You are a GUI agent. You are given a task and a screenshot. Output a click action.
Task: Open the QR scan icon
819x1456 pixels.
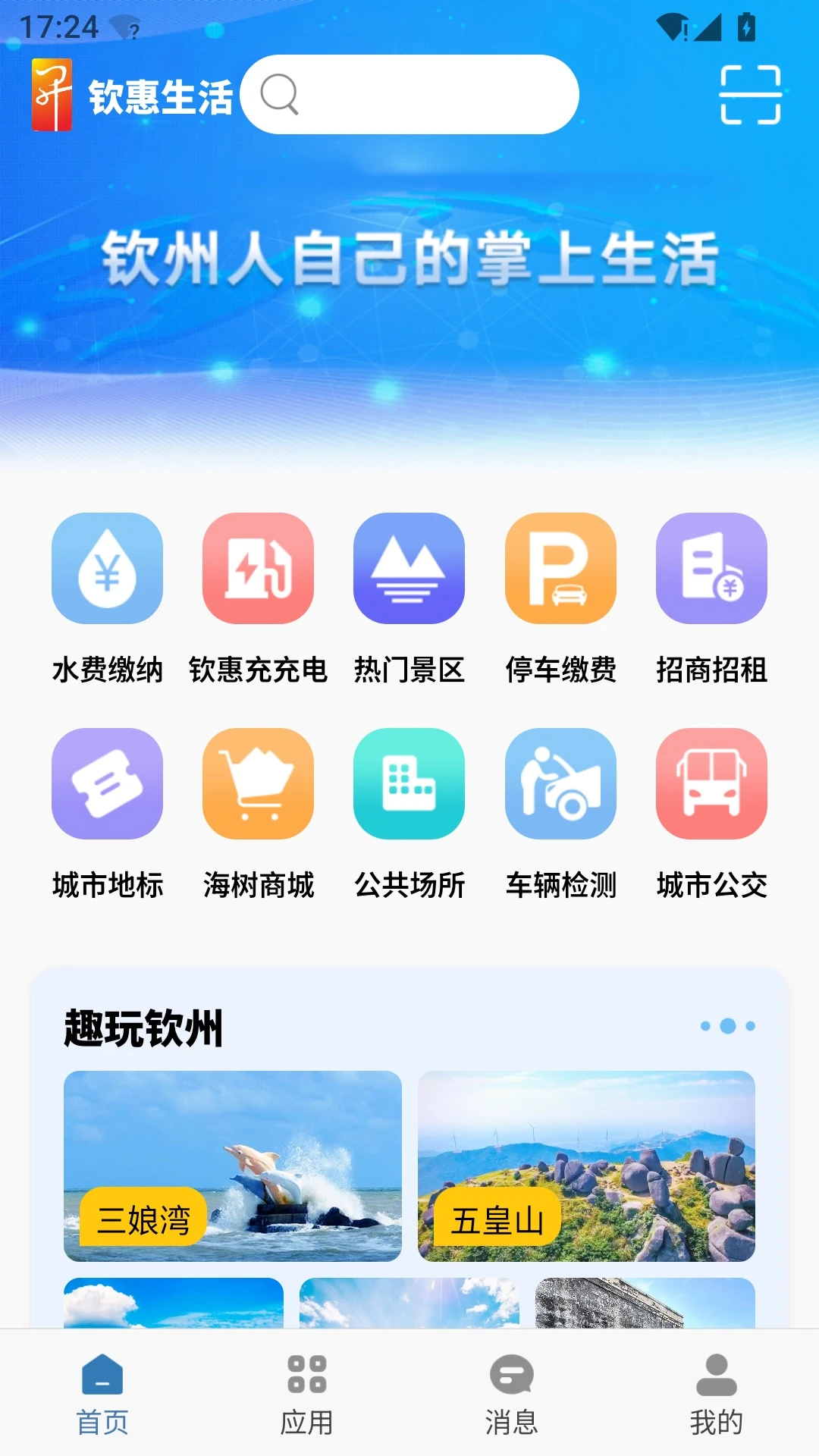pos(750,95)
